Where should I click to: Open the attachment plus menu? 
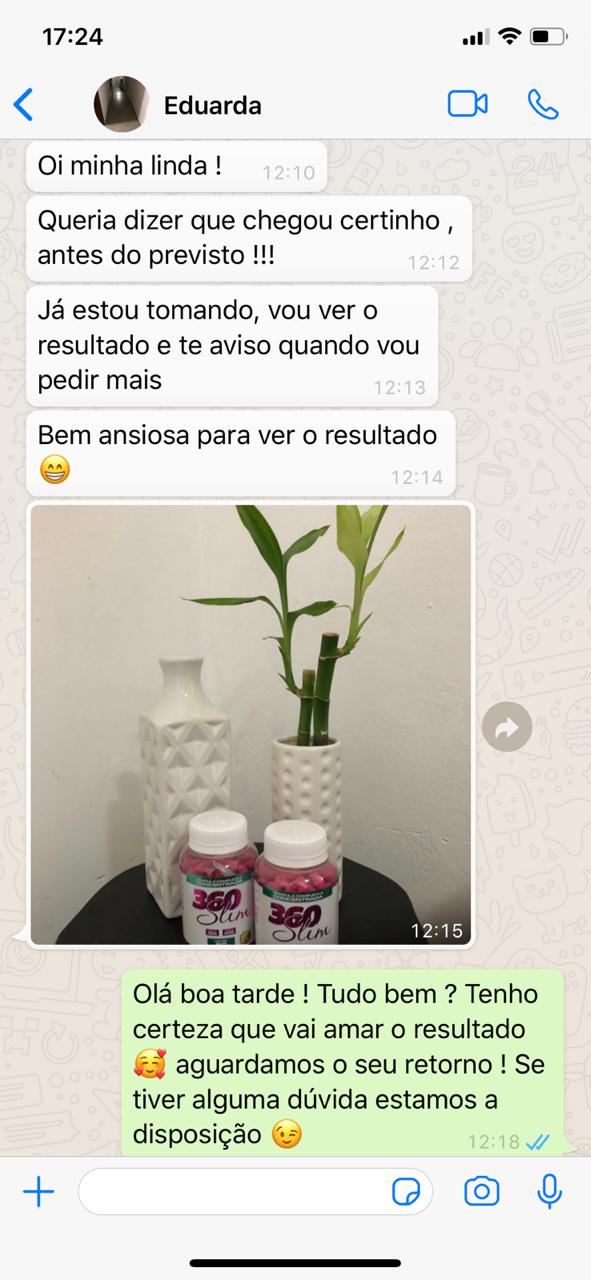38,1191
